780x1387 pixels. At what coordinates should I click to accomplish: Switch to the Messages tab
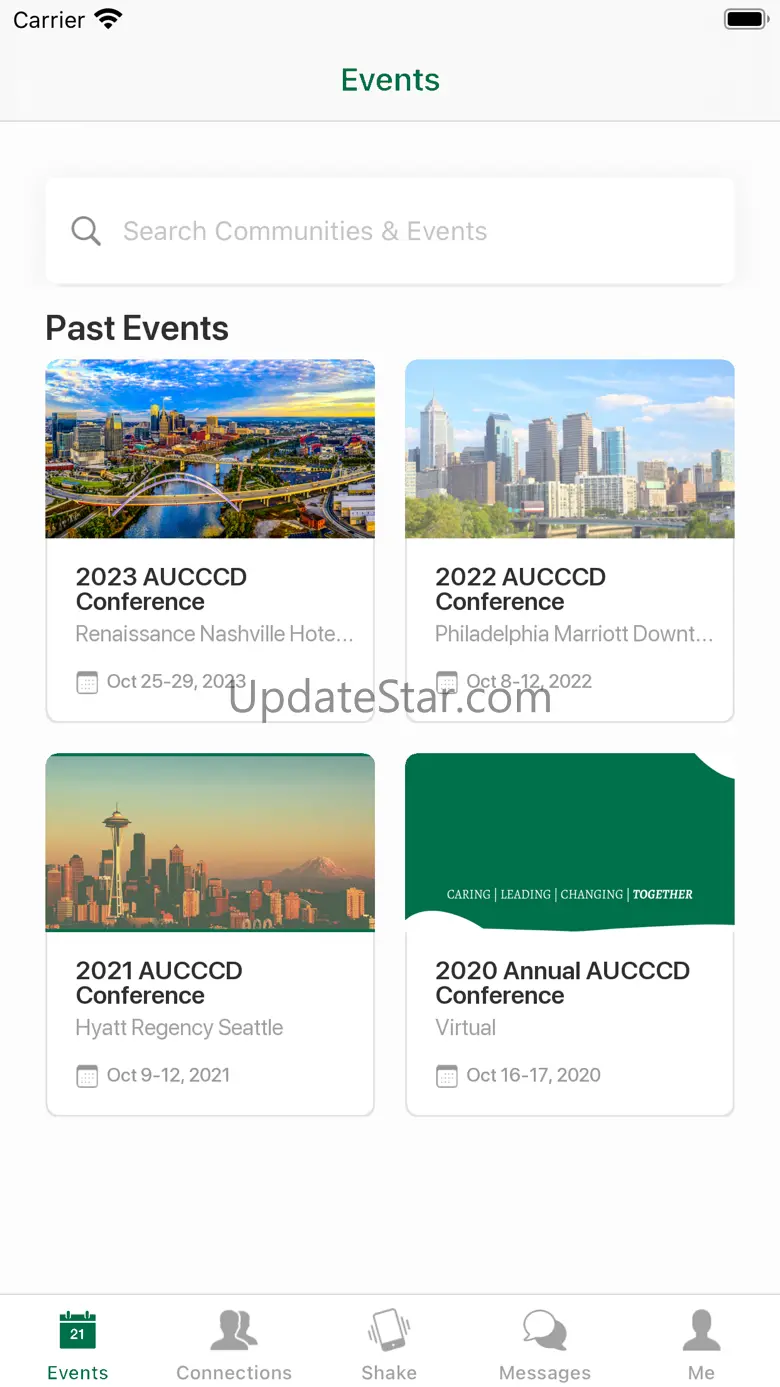[x=545, y=1345]
